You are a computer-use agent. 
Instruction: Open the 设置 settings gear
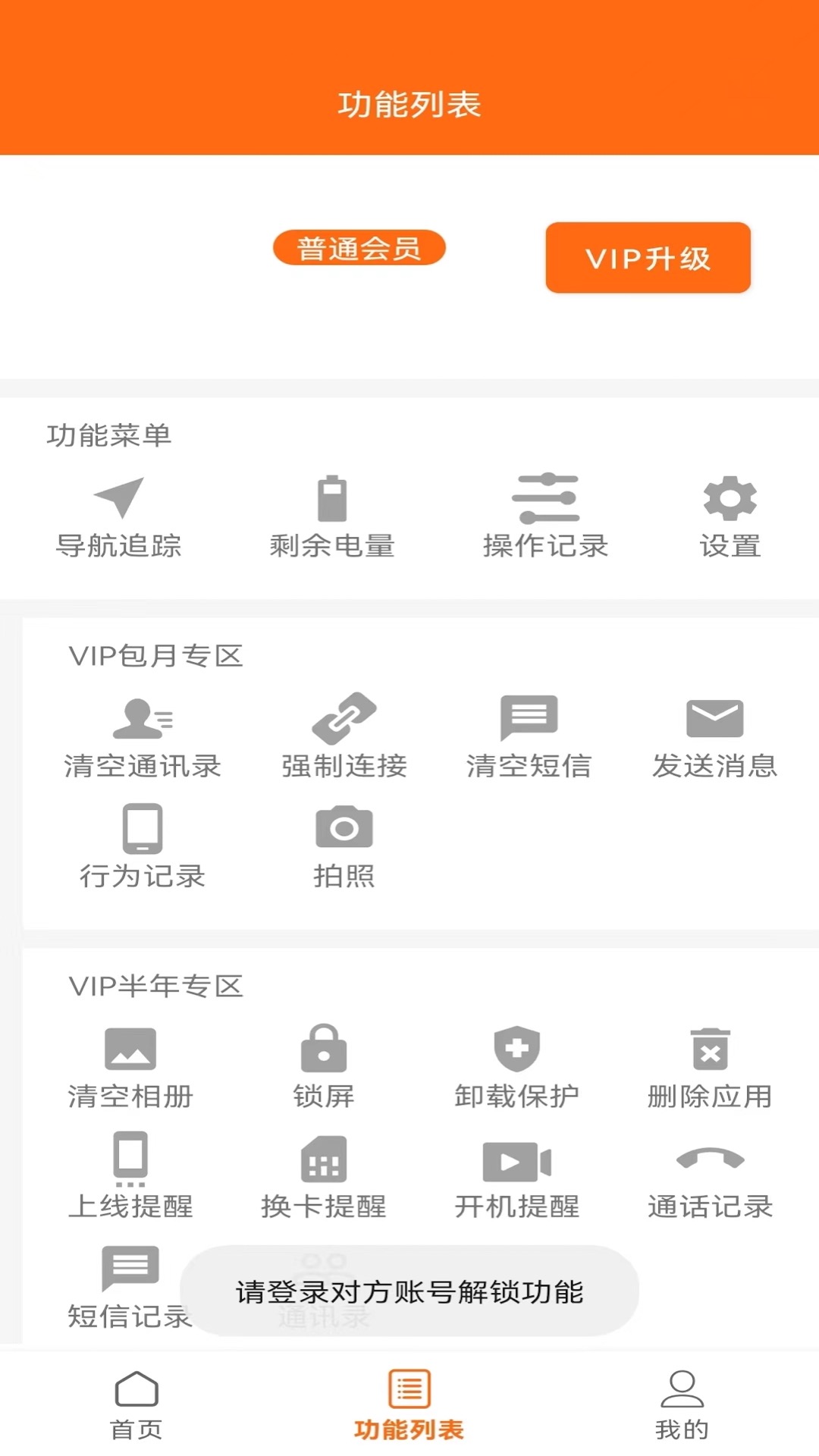coord(730,516)
